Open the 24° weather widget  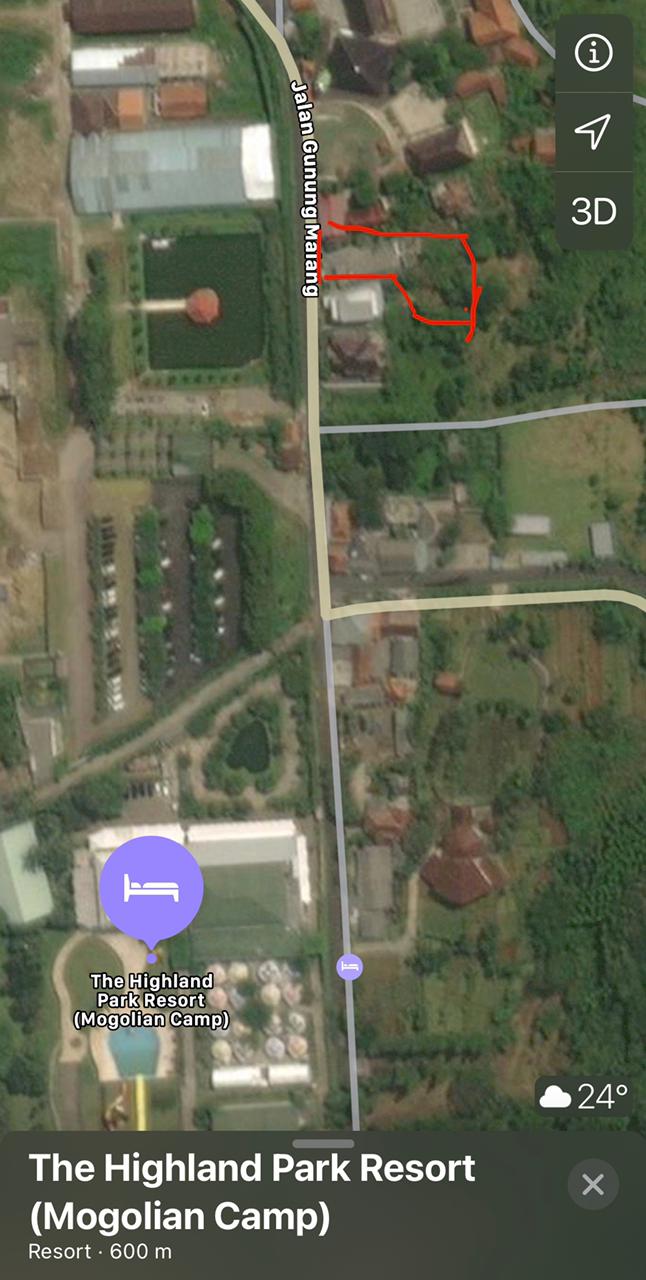tap(584, 1097)
